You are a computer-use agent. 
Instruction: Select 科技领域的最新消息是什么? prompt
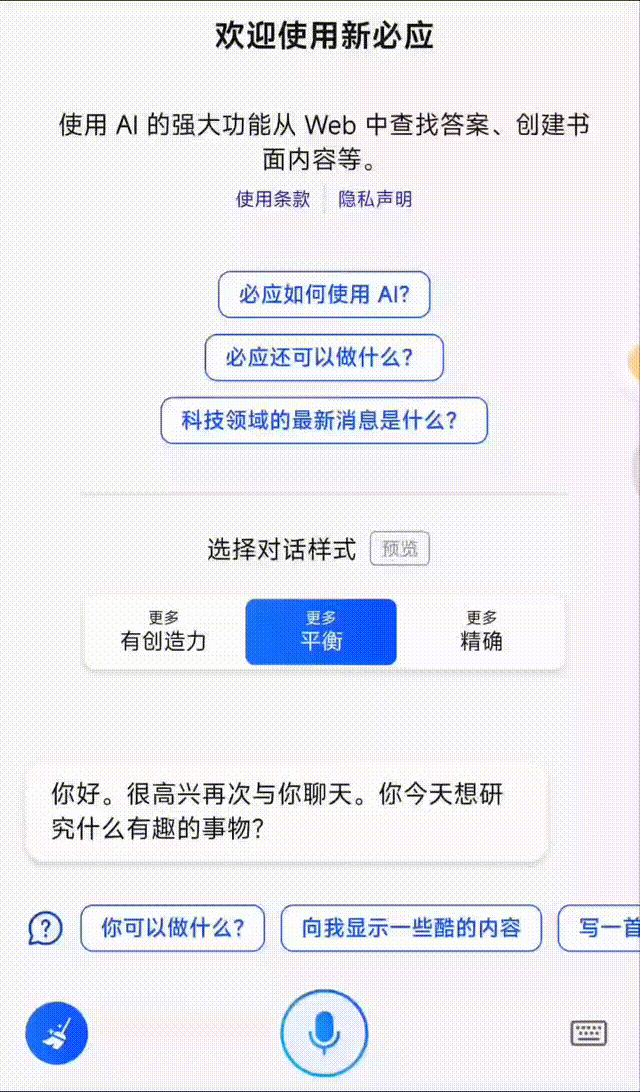[324, 420]
